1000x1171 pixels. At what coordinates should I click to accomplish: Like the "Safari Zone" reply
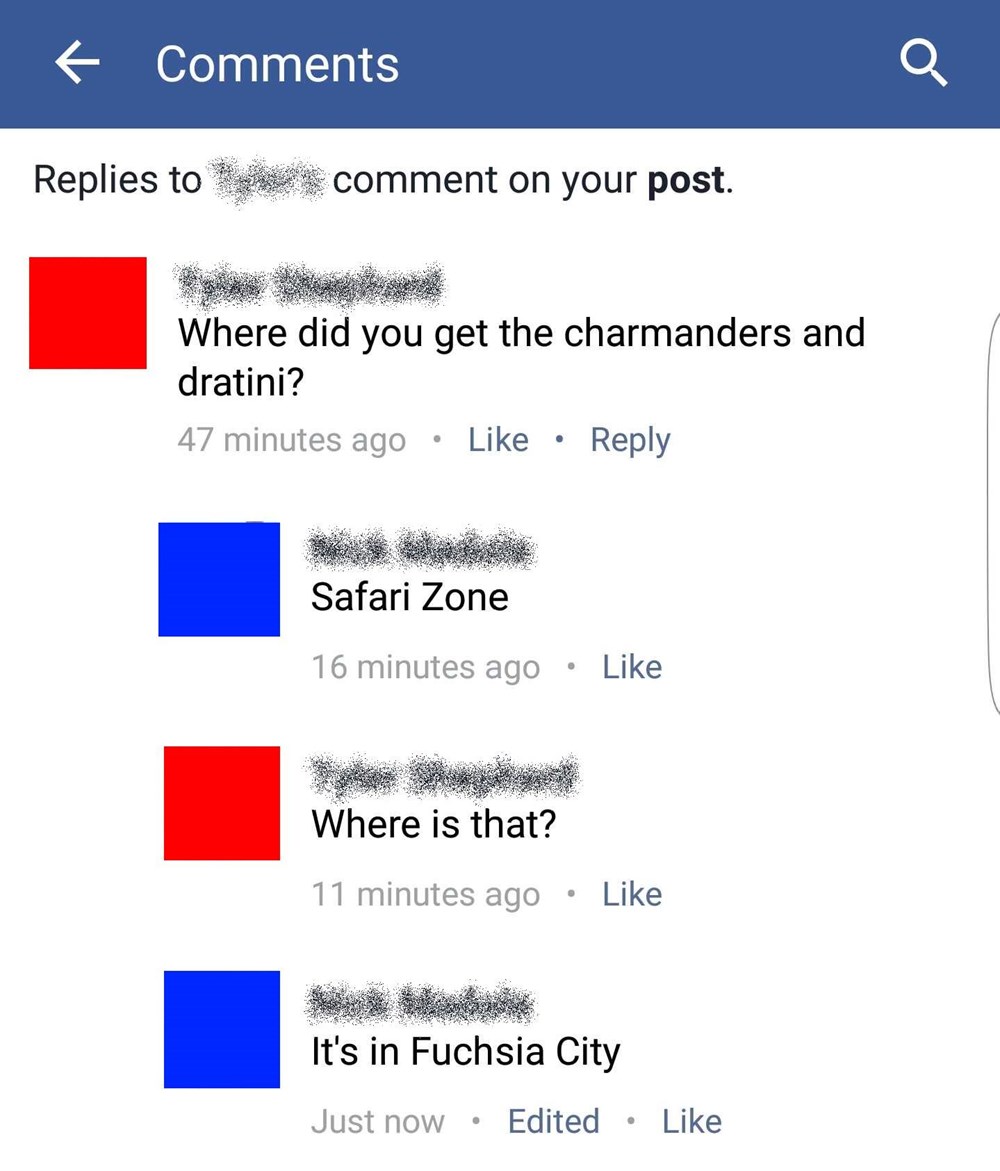632,667
